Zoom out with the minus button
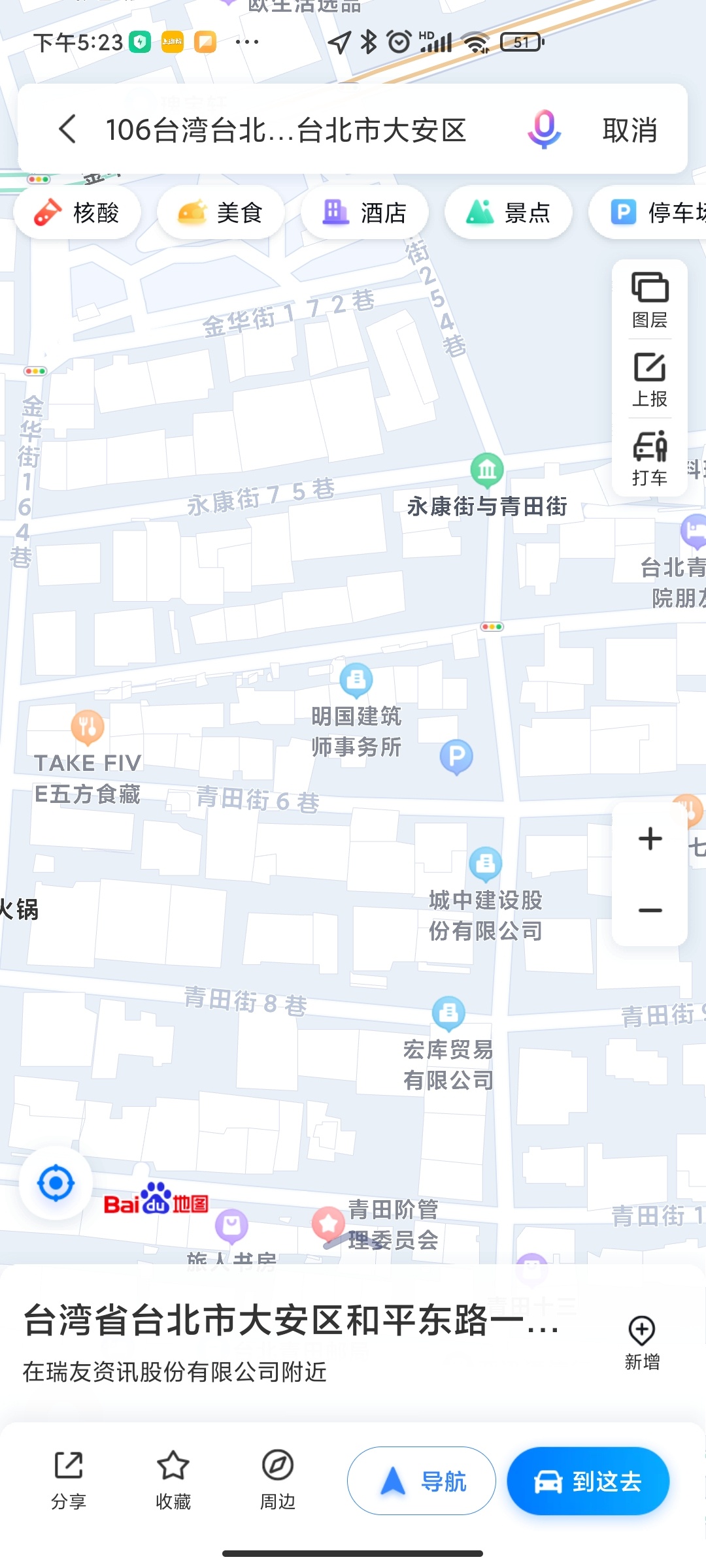 650,910
